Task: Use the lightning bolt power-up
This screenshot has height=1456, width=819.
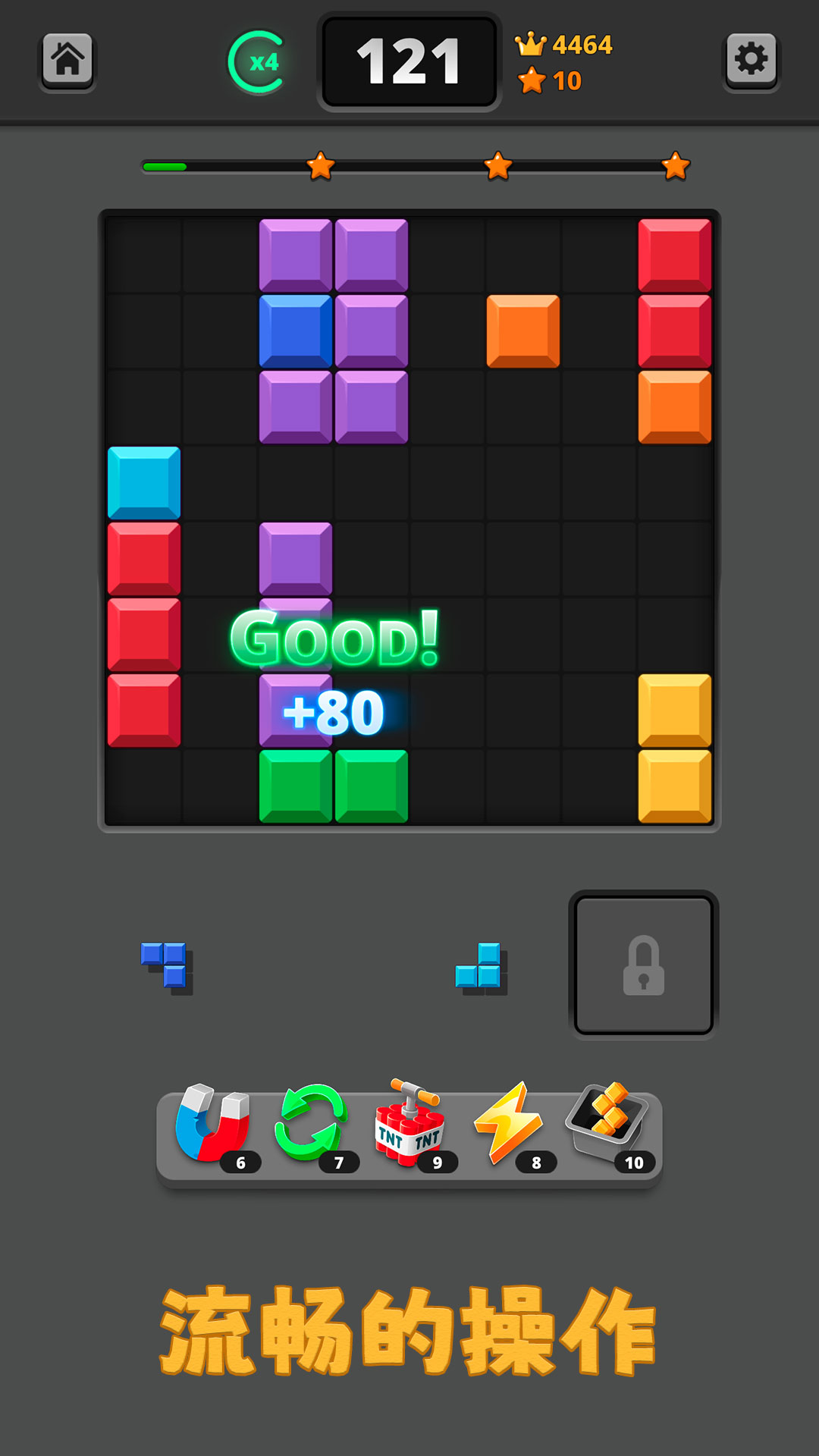Action: click(x=509, y=1125)
